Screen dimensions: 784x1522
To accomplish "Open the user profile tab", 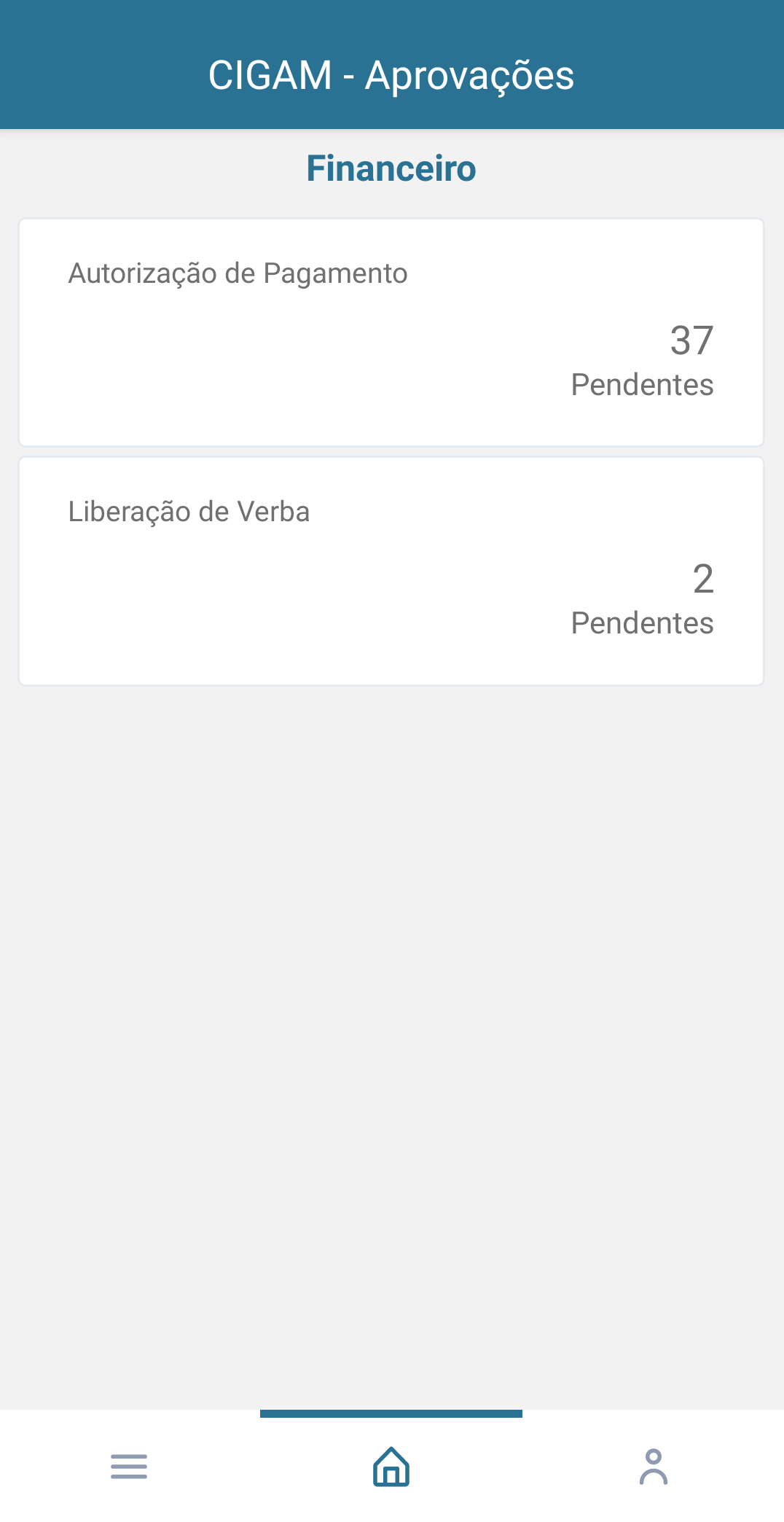I will tap(654, 1467).
